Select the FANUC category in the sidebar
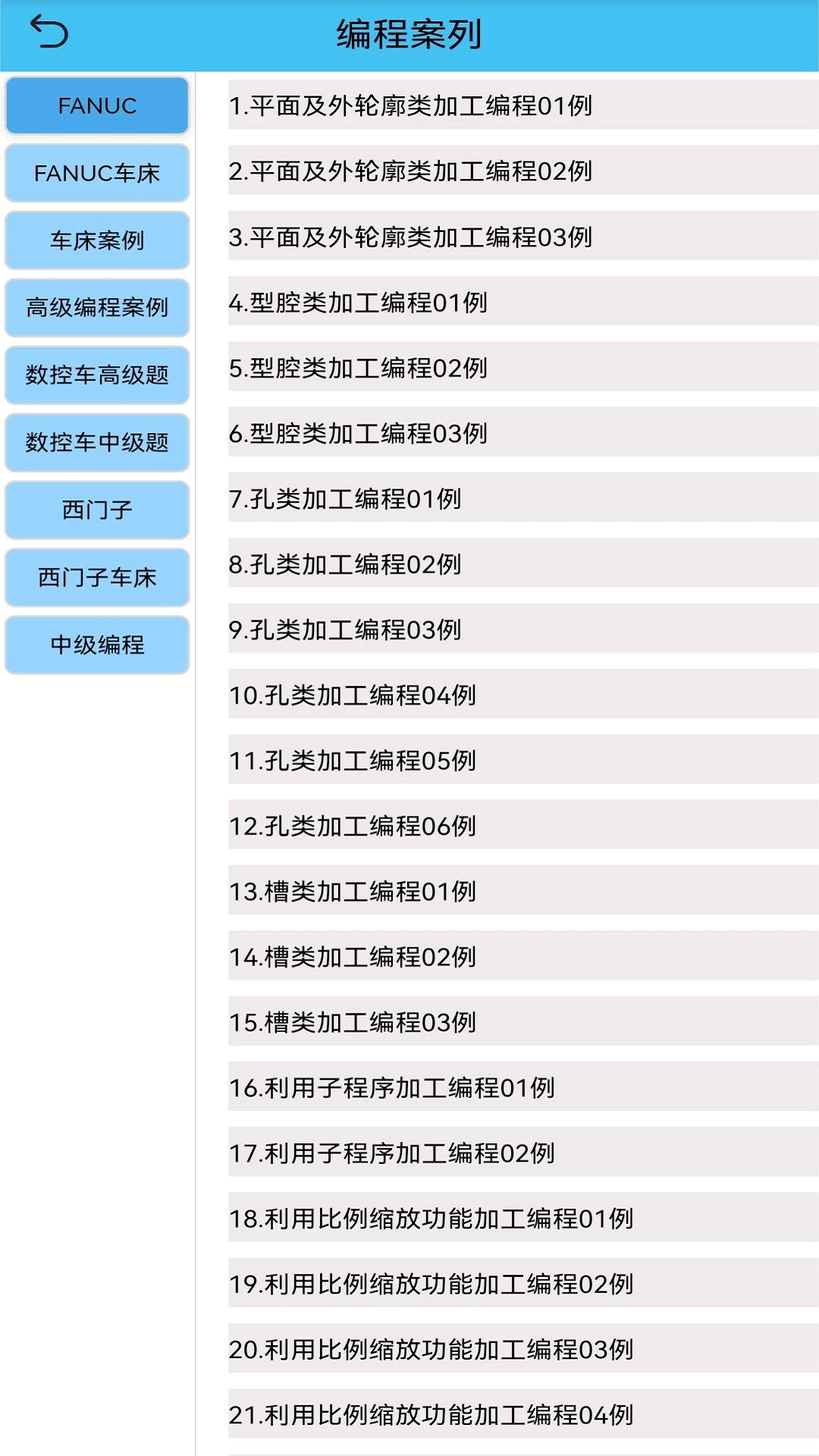 [x=96, y=106]
